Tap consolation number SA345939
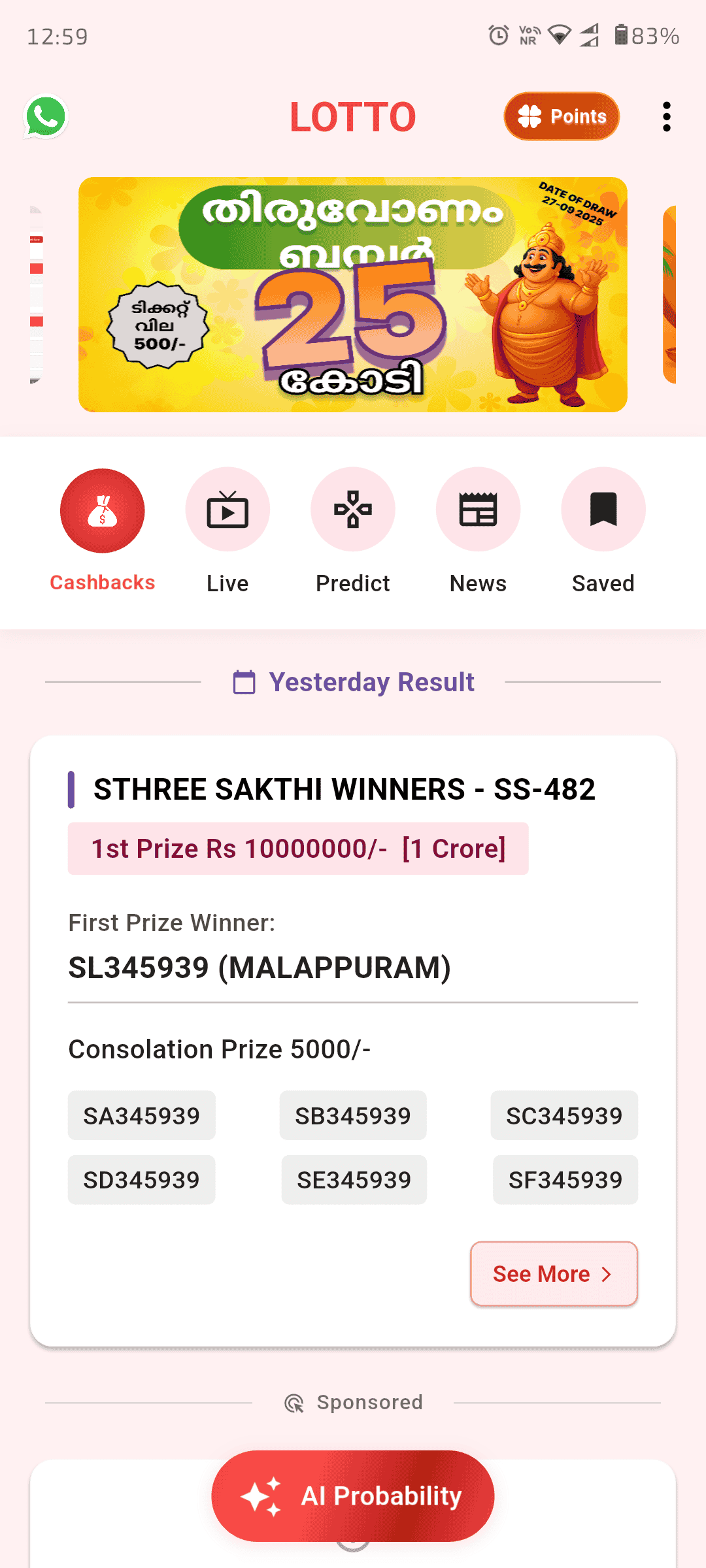The height and width of the screenshot is (1568, 706). 141,1115
